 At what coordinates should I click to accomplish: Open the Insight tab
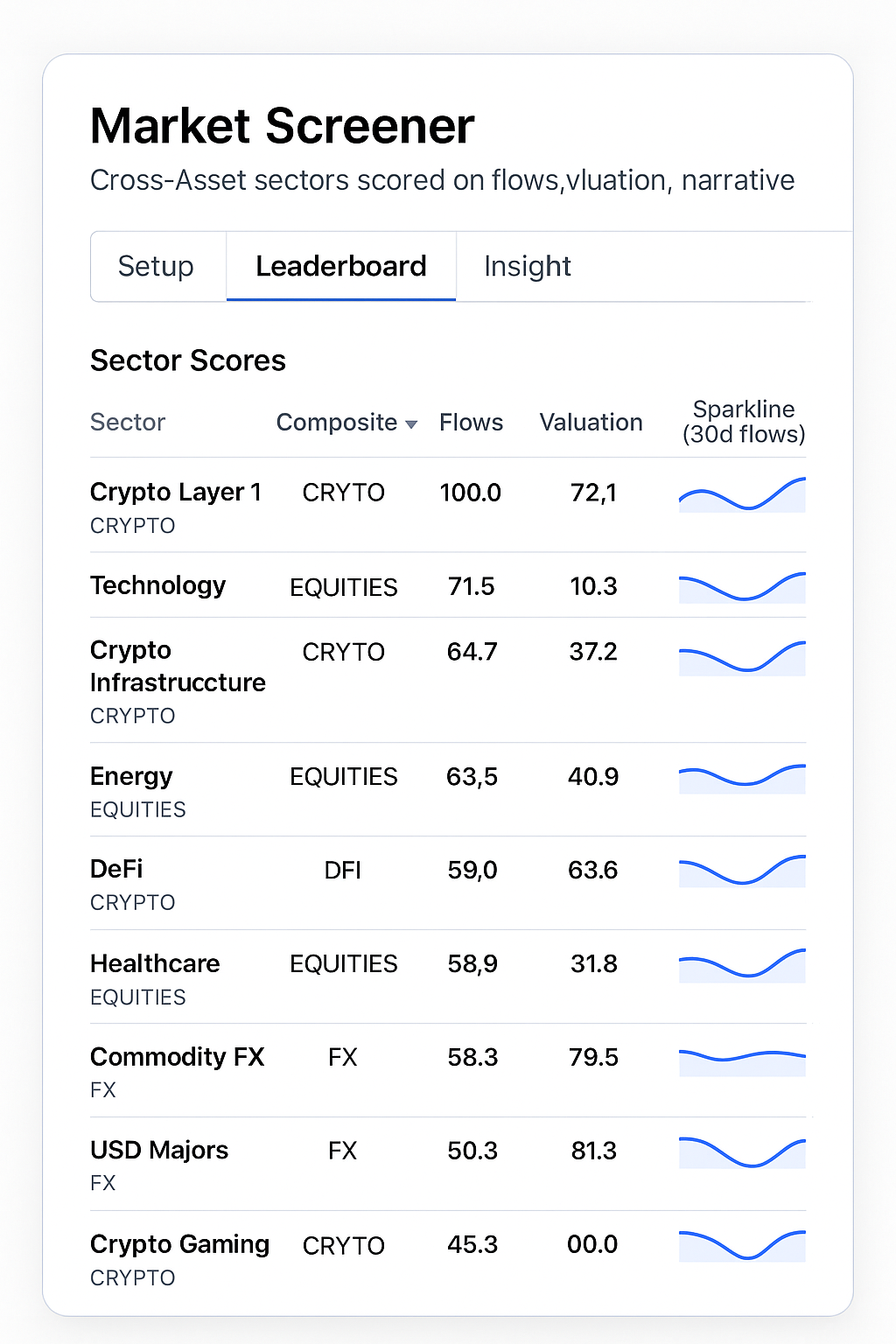[x=527, y=266]
